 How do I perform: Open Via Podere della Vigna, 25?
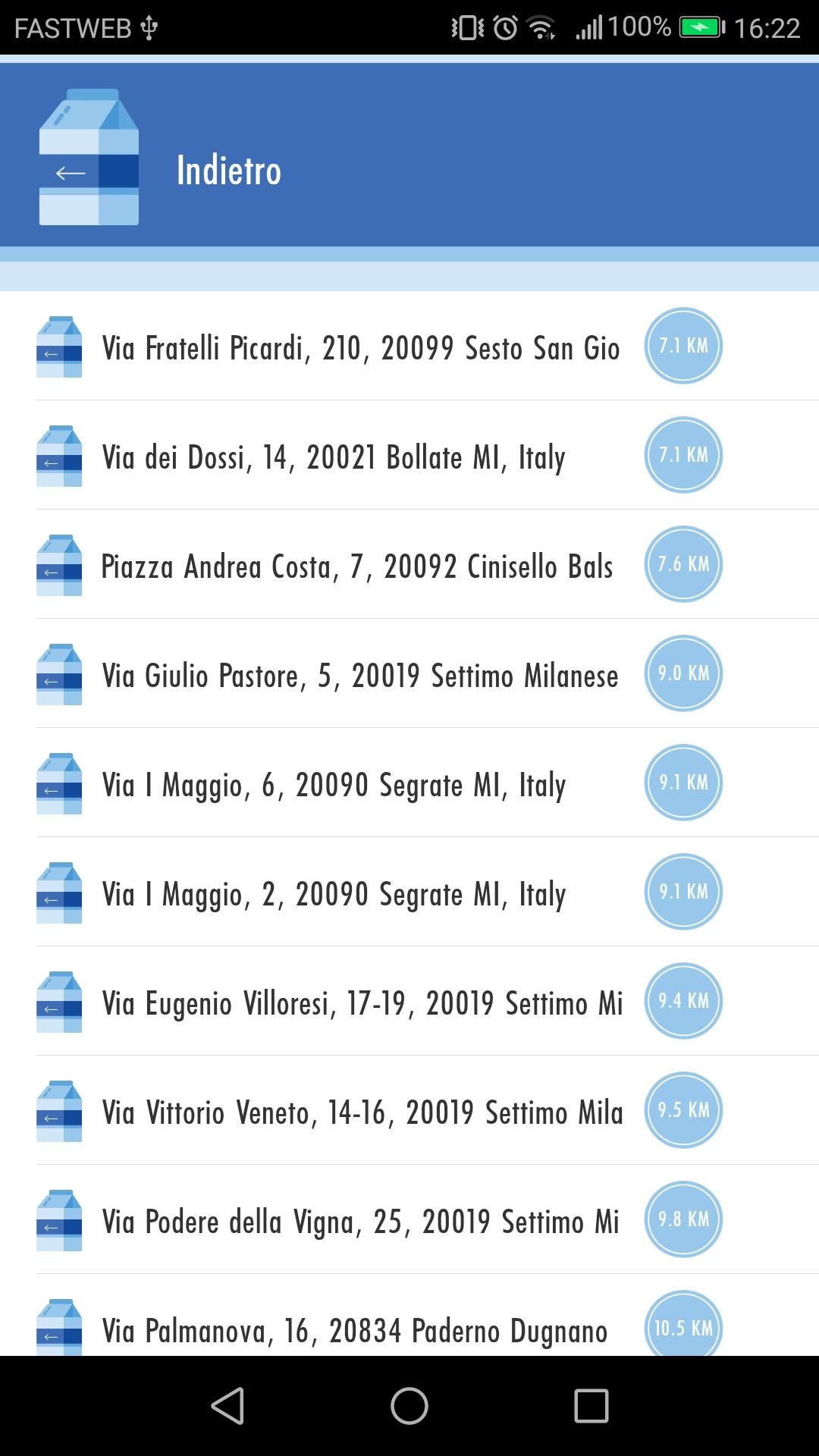pos(361,1222)
